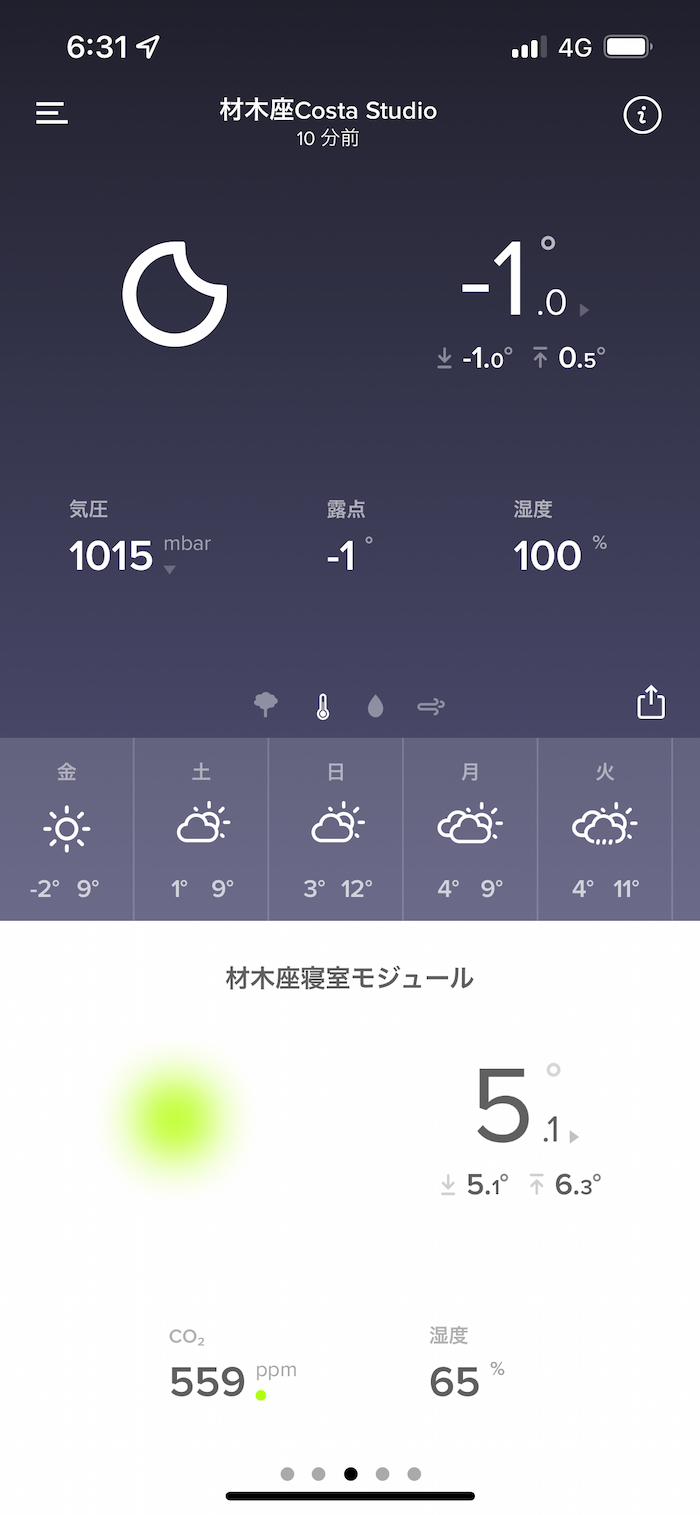The image size is (700, 1515).
Task: Select the thermometer temperature view
Action: point(322,707)
